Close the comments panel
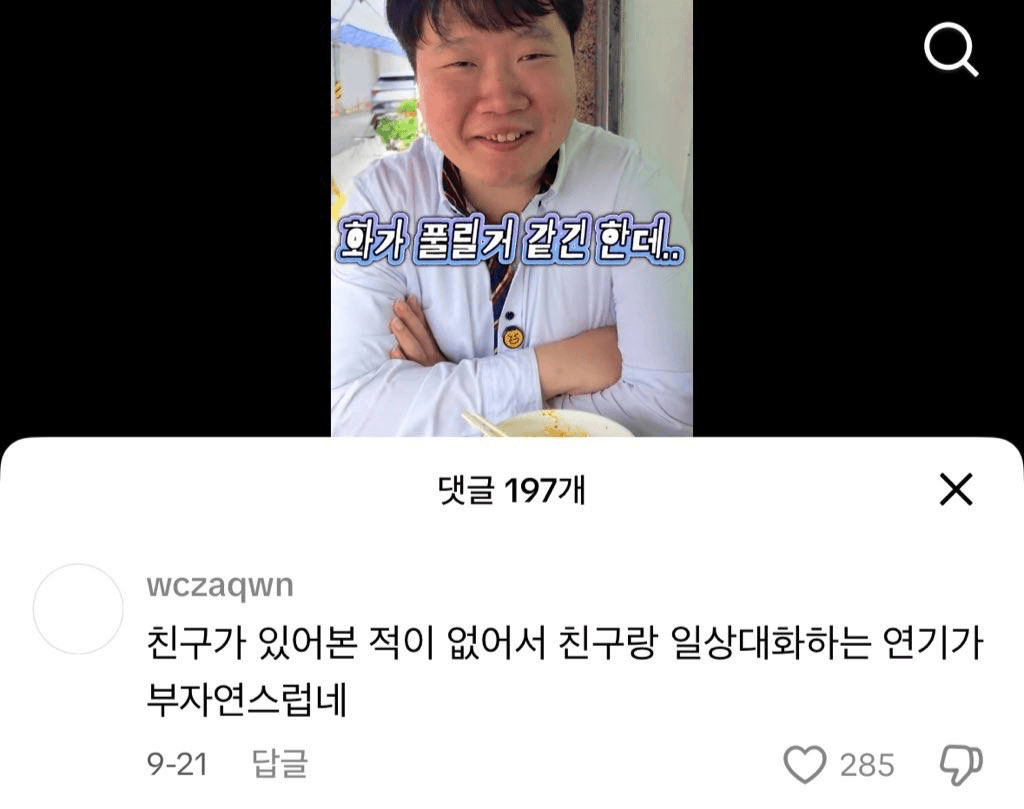1024x809 pixels. pyautogui.click(x=956, y=490)
